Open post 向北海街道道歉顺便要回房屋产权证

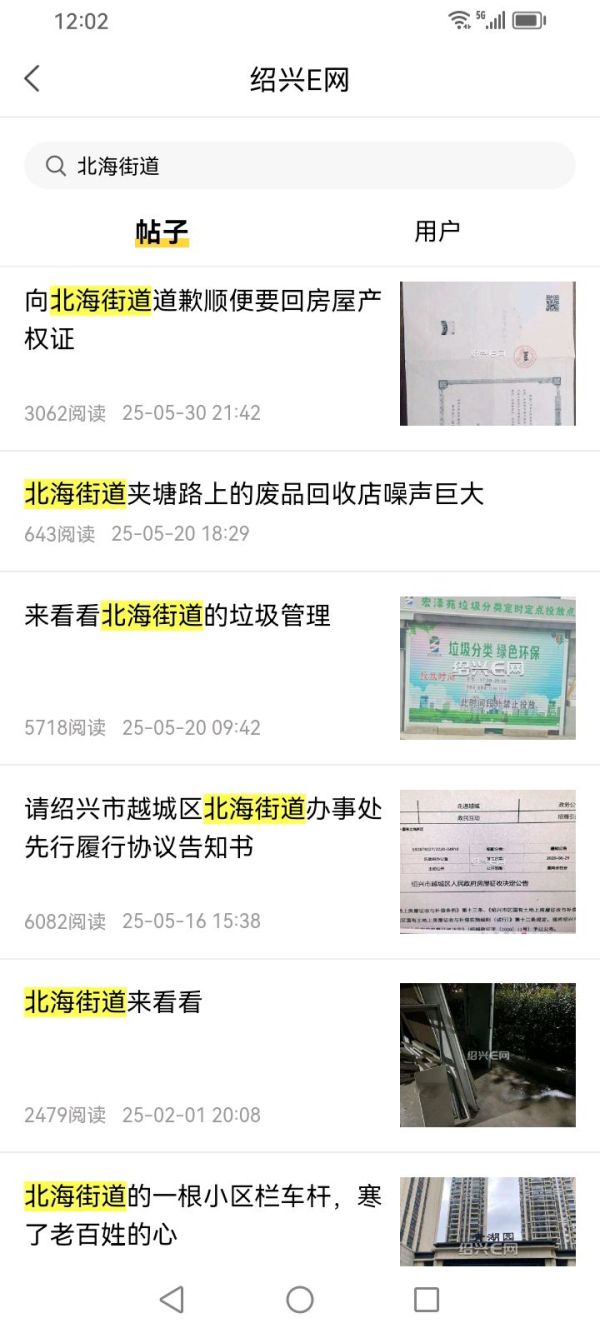(203, 319)
